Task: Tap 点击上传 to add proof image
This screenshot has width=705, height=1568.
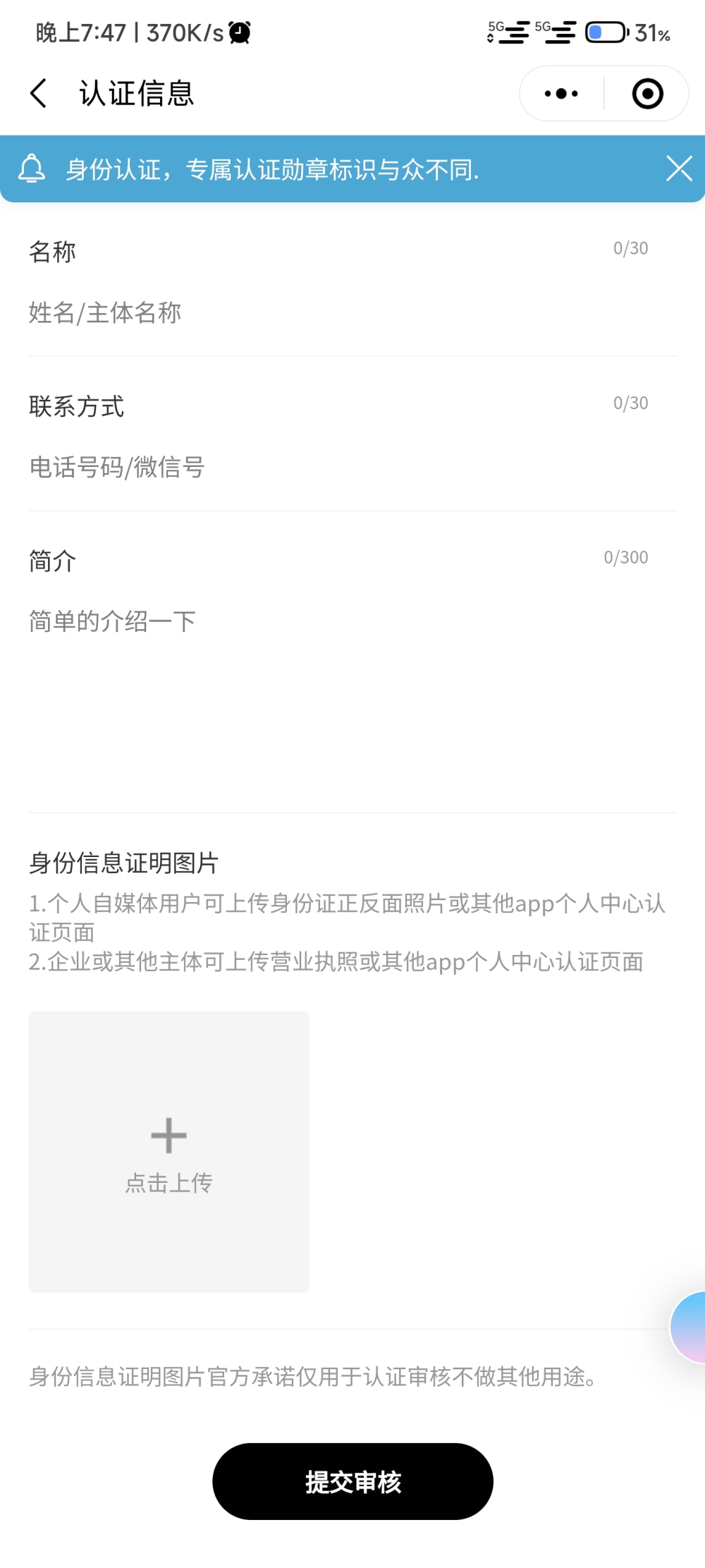Action: tap(168, 1151)
